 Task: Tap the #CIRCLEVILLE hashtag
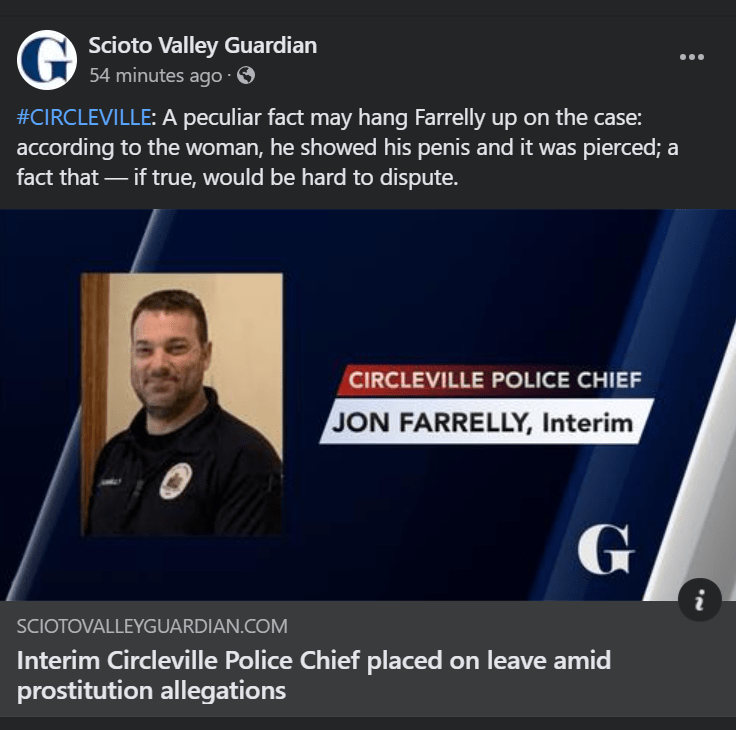click(x=85, y=118)
